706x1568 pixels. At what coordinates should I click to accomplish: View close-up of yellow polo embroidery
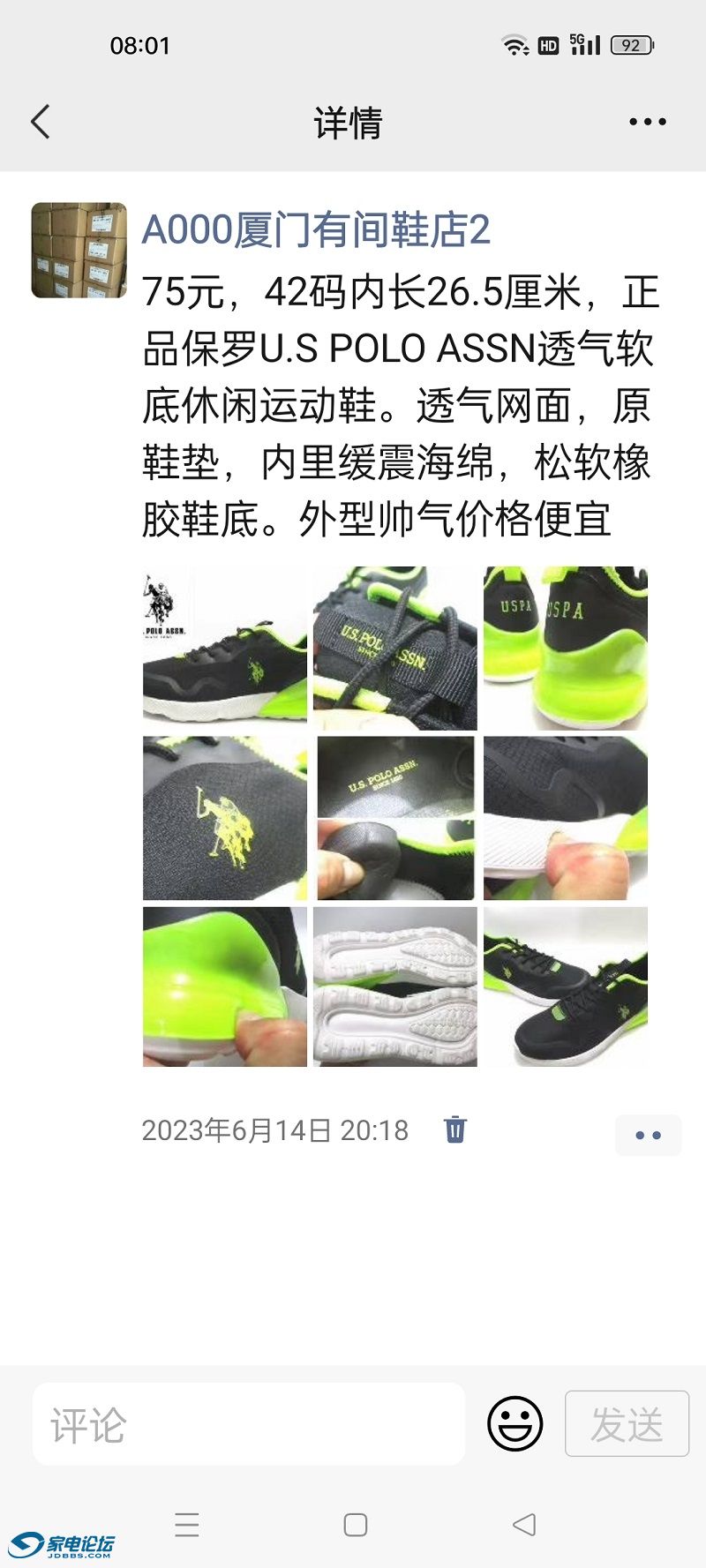point(225,818)
